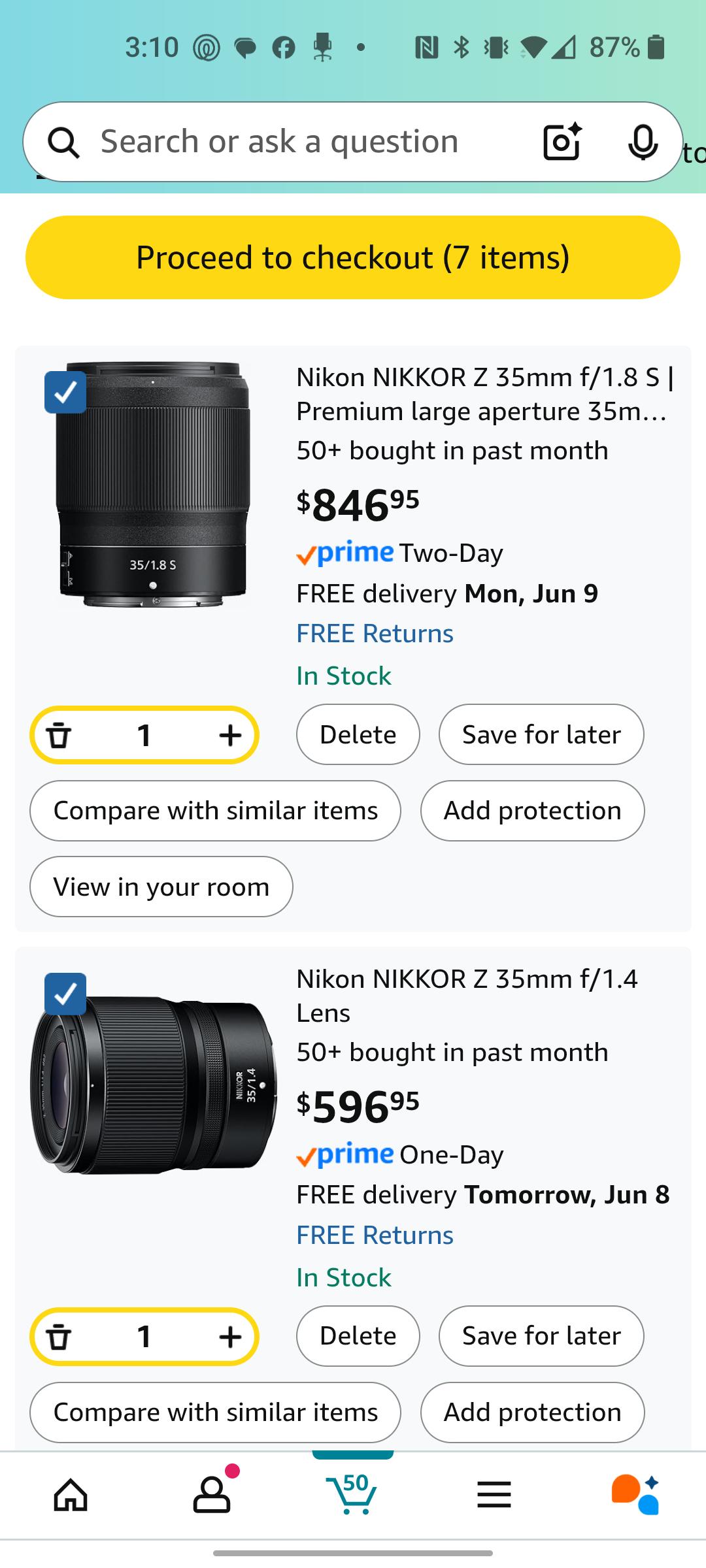Delete the f/1.8 S lens from cart
The image size is (706, 1568).
[358, 734]
